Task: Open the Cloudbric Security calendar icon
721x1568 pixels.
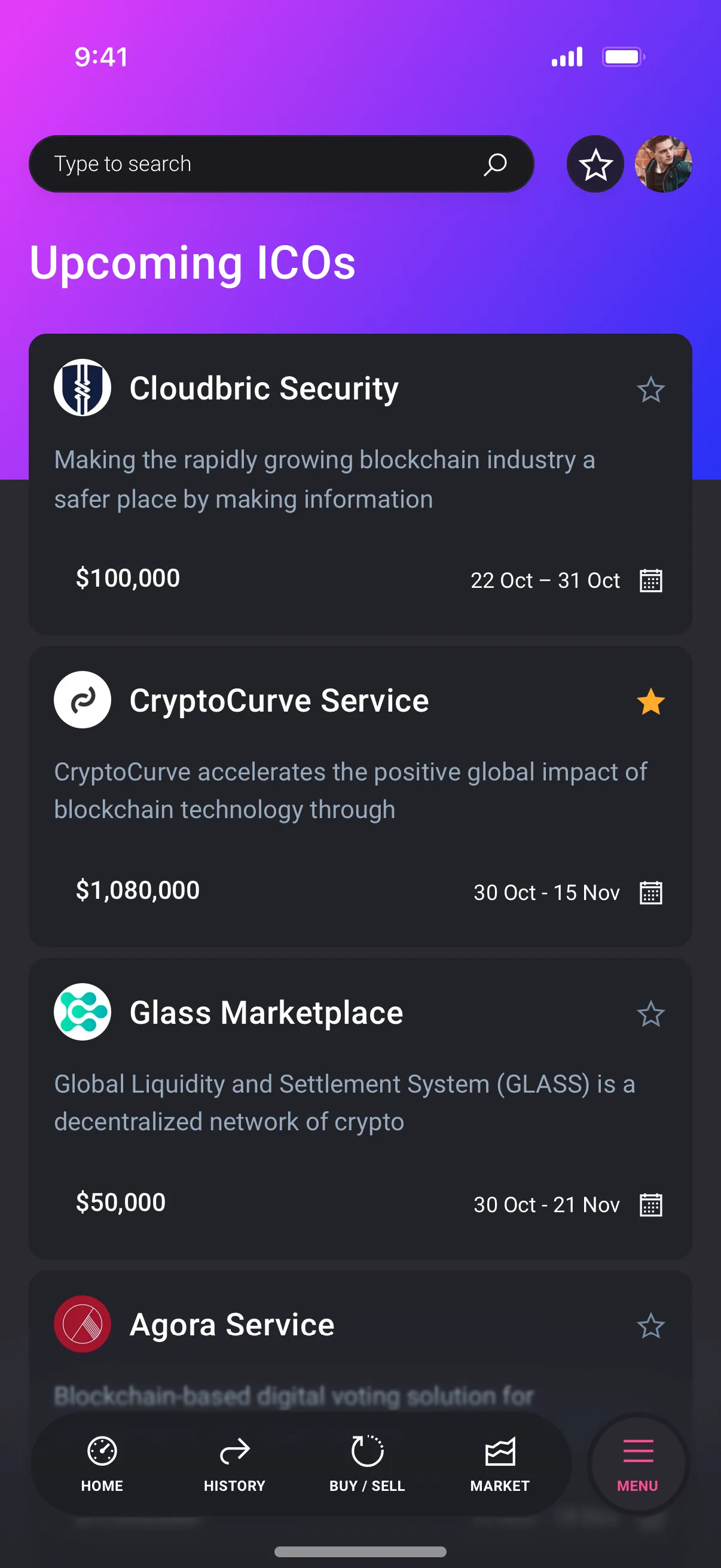Action: [x=650, y=580]
